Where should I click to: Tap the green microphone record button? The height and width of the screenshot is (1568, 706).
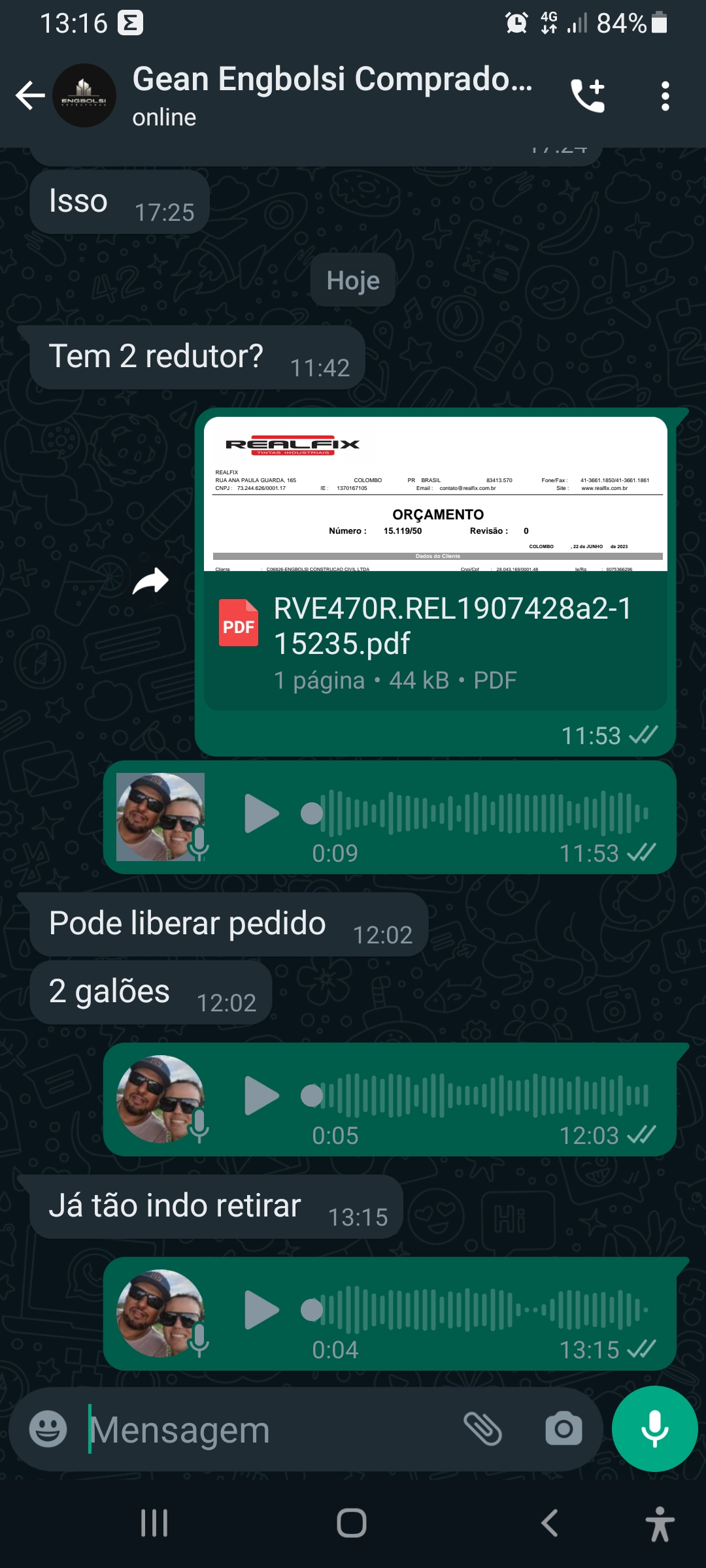pyautogui.click(x=654, y=1429)
